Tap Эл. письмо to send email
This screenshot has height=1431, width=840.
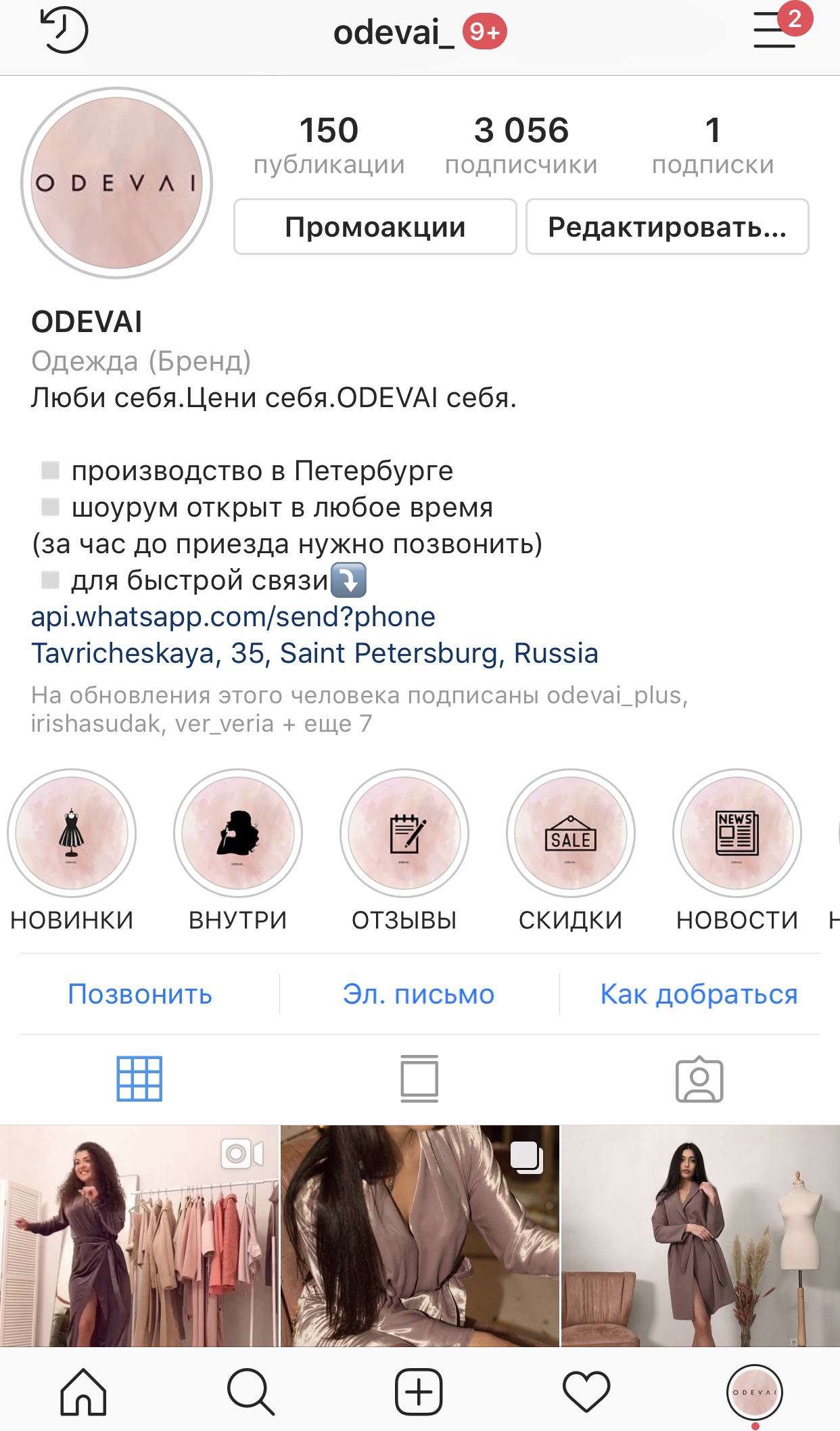(419, 994)
